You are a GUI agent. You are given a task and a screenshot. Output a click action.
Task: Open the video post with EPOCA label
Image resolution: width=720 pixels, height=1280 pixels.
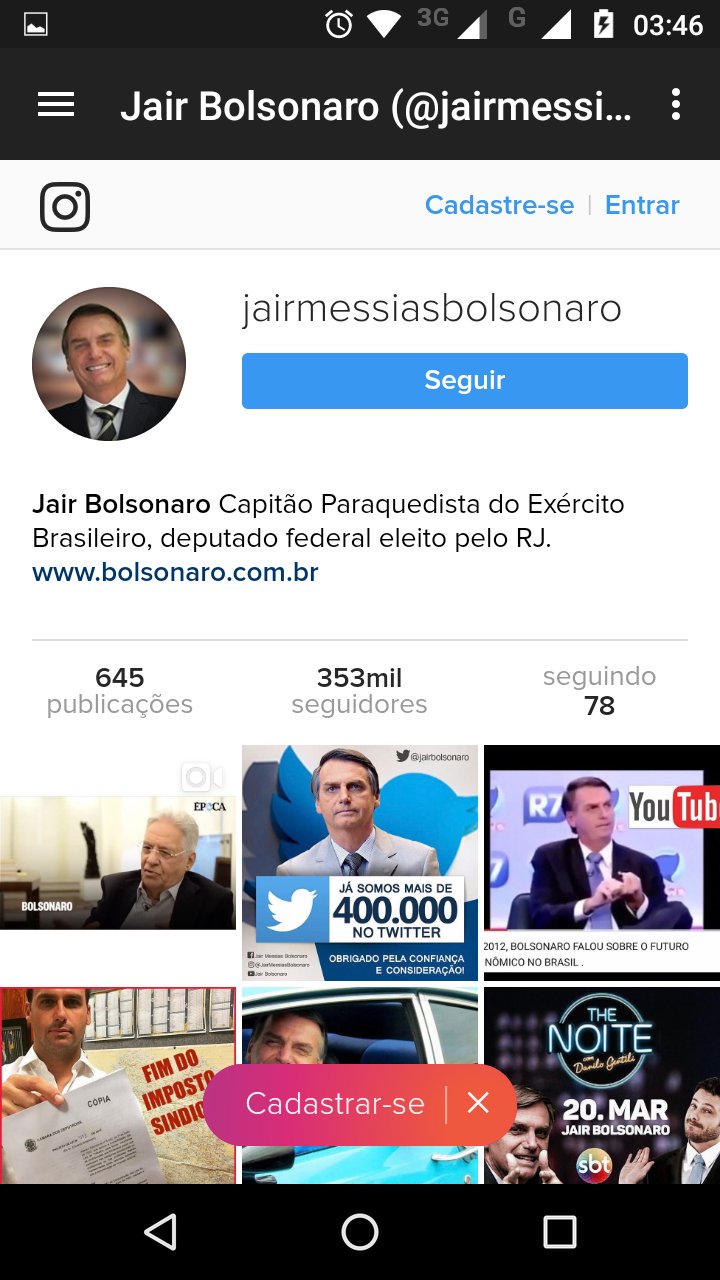click(118, 863)
